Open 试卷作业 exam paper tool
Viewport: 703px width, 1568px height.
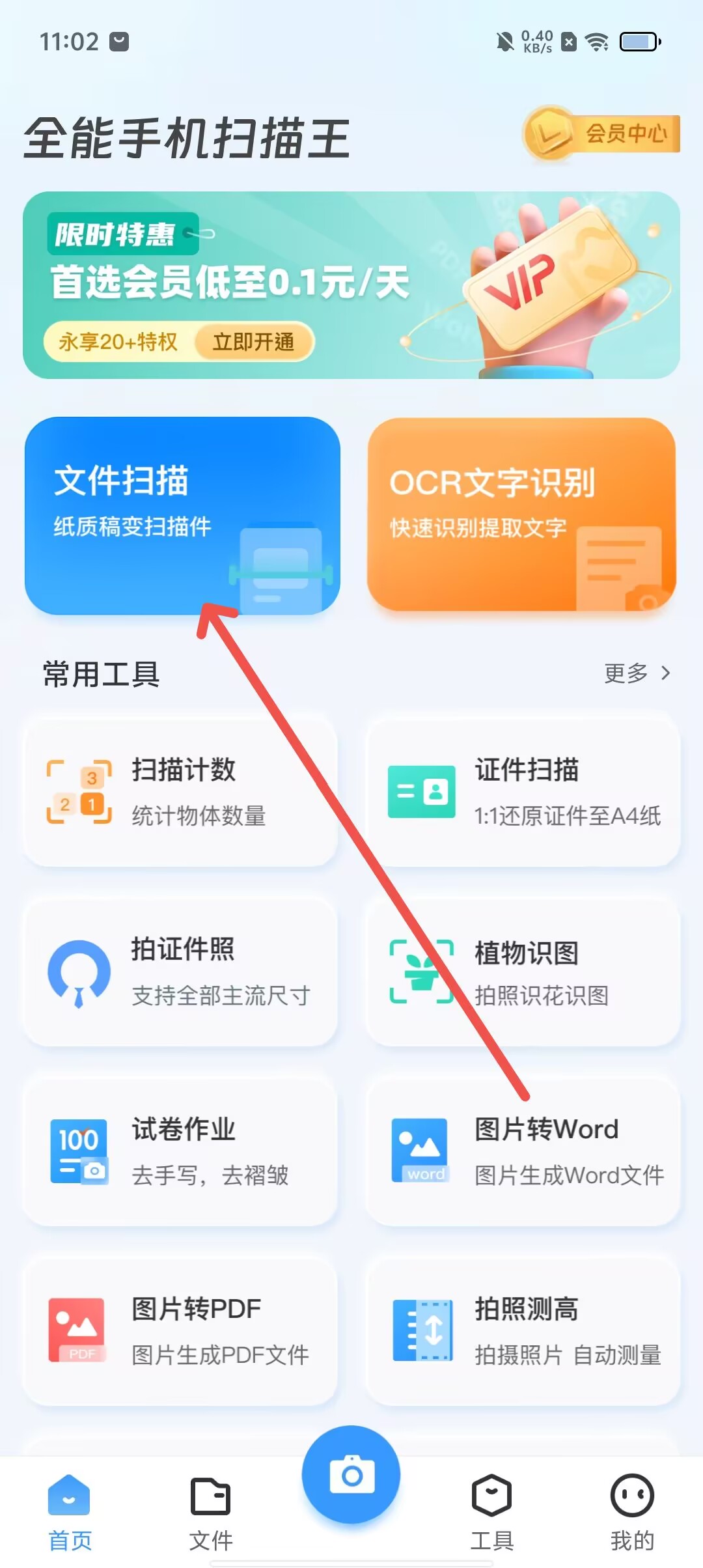[x=180, y=1151]
